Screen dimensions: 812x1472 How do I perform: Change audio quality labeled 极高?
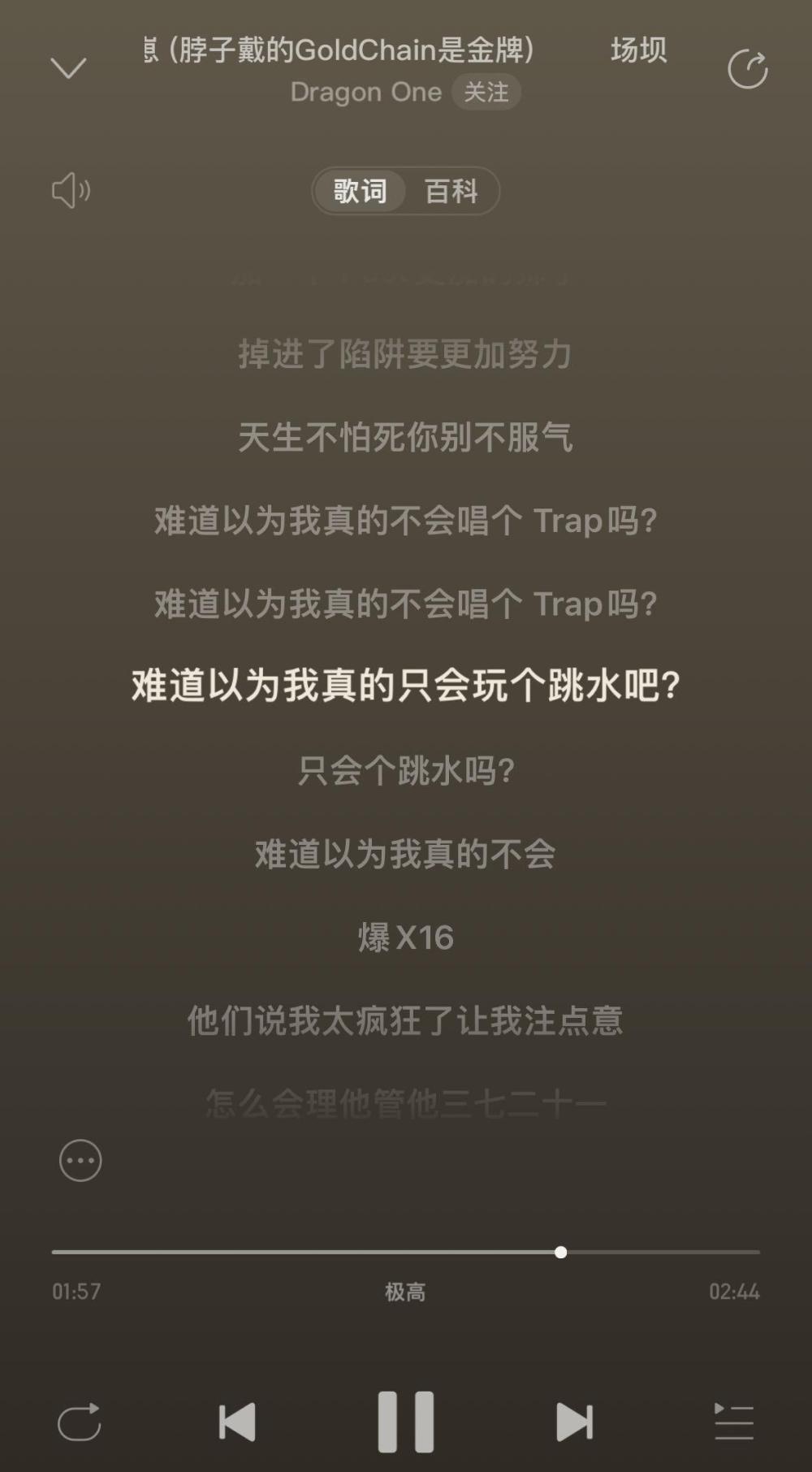pyautogui.click(x=405, y=1292)
